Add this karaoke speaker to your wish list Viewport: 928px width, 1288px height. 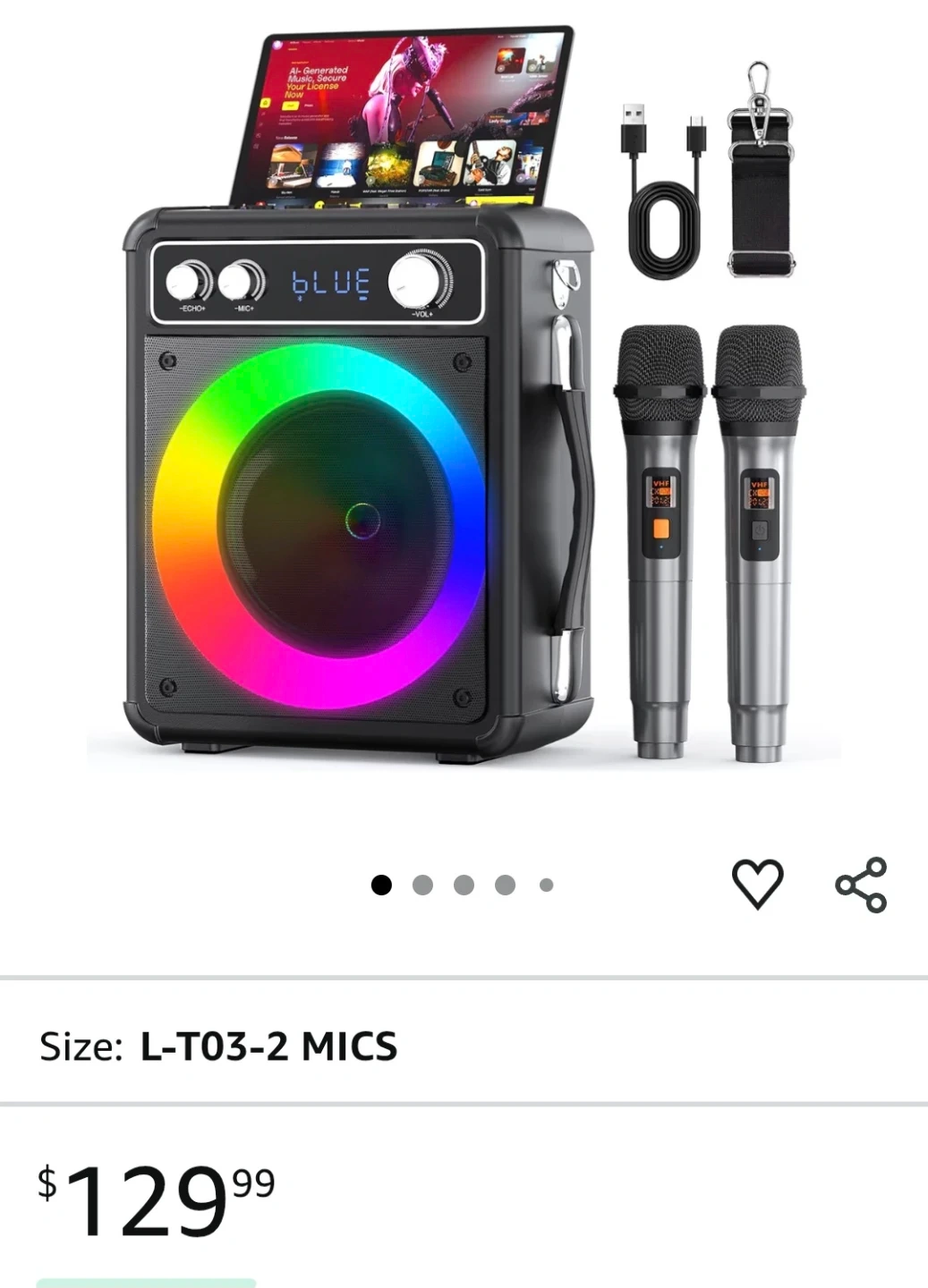click(x=757, y=884)
